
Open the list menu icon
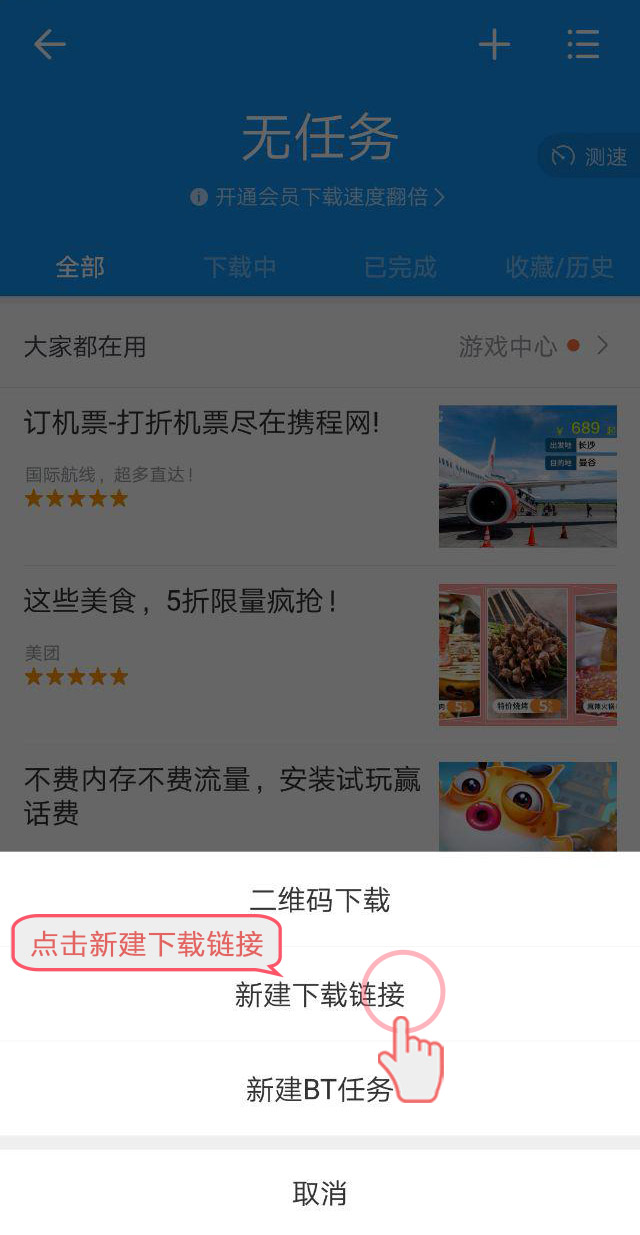tap(583, 44)
